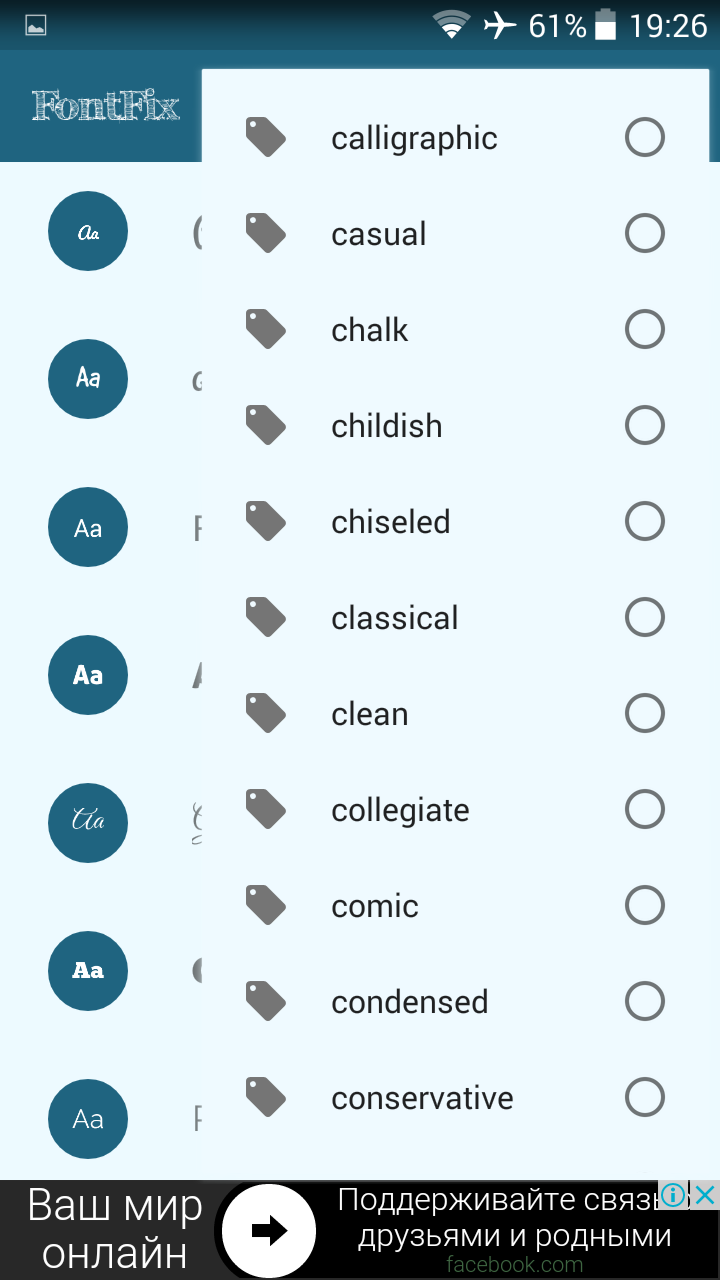Close the ad banner with X
The height and width of the screenshot is (1280, 720).
(705, 1195)
